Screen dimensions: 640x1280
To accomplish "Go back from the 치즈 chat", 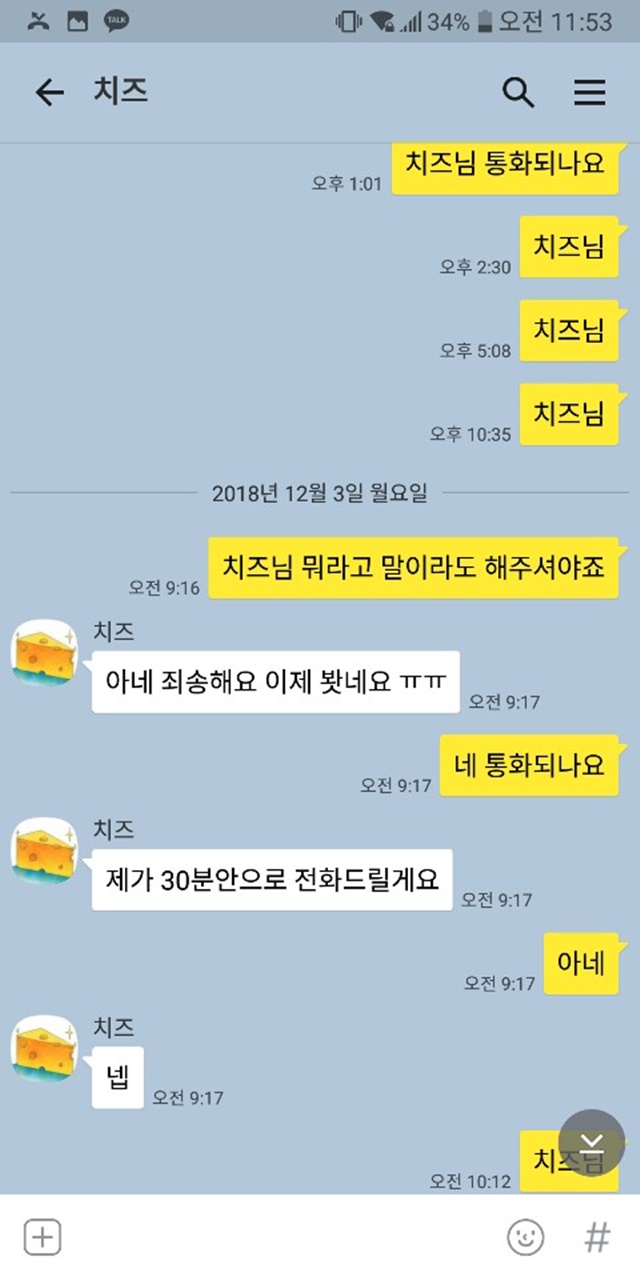I will click(x=49, y=93).
